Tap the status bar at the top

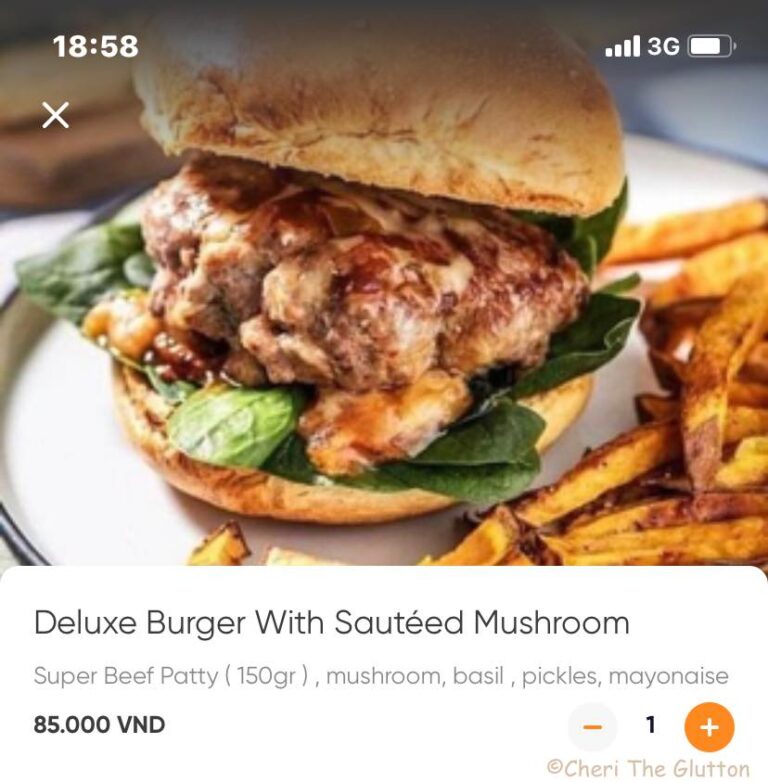[x=384, y=44]
